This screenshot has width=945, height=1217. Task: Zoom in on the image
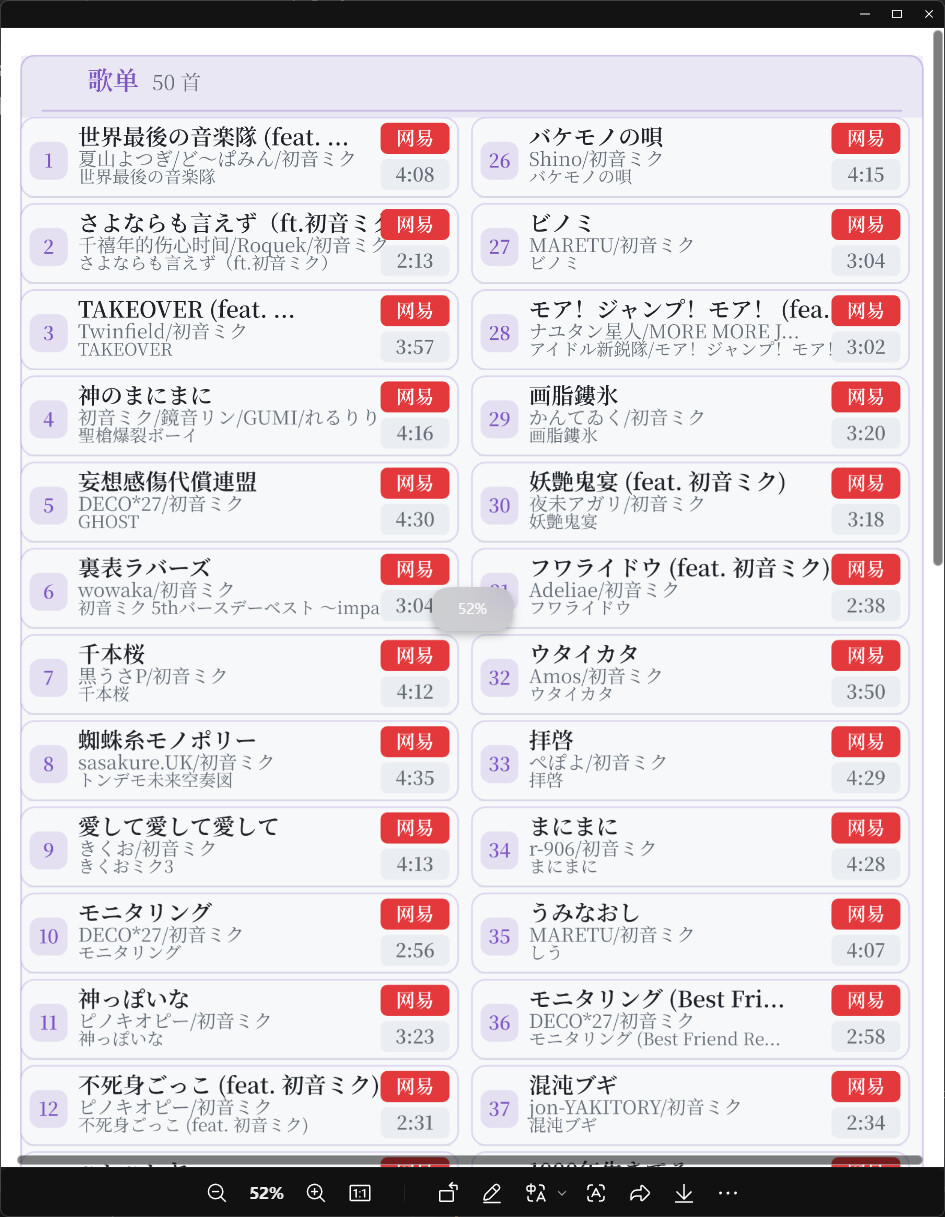(316, 1193)
